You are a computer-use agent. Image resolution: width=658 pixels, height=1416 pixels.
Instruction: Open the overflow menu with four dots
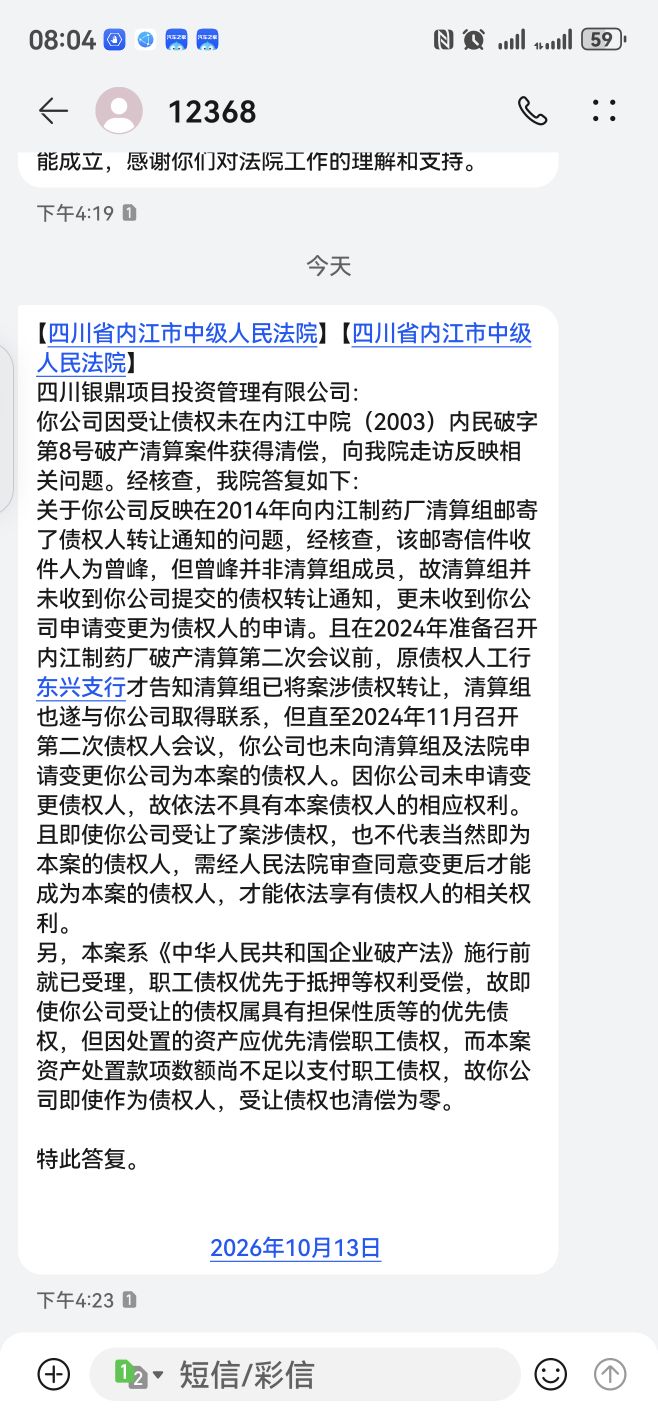click(x=604, y=111)
